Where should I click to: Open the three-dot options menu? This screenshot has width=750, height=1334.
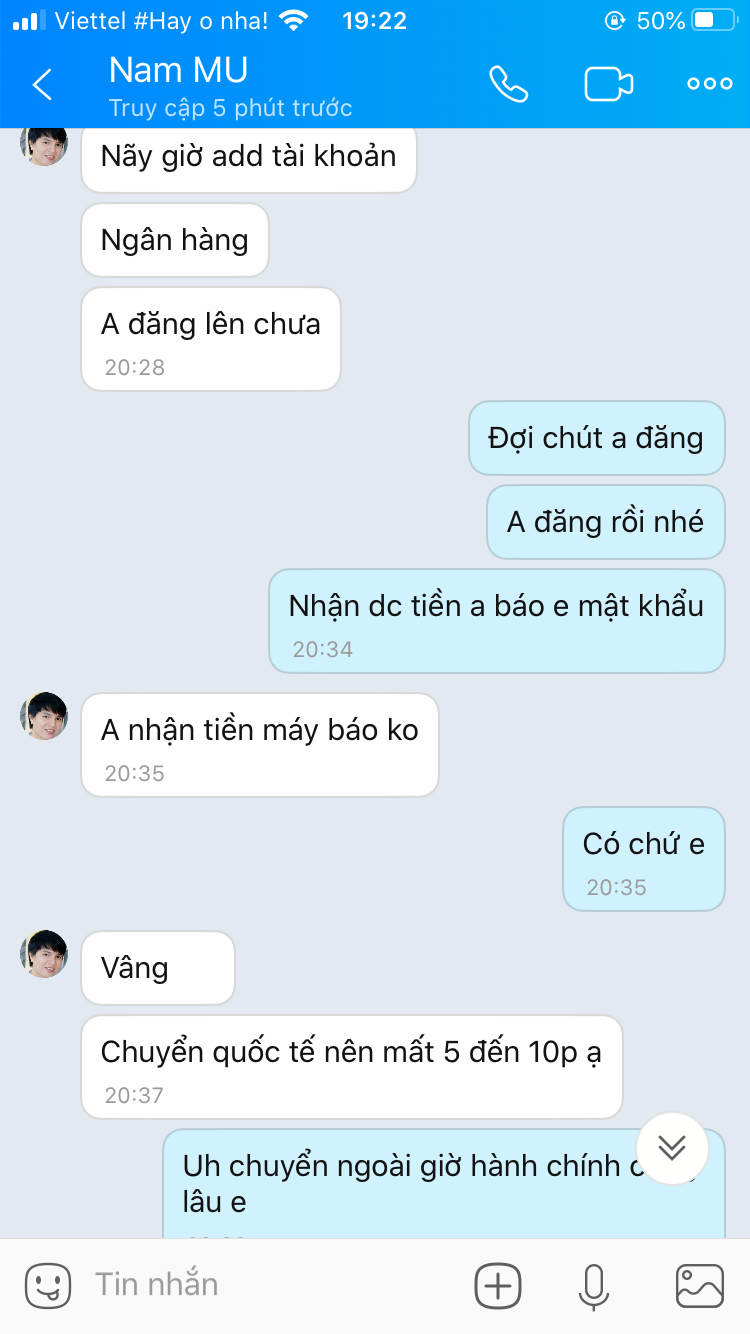[x=710, y=84]
